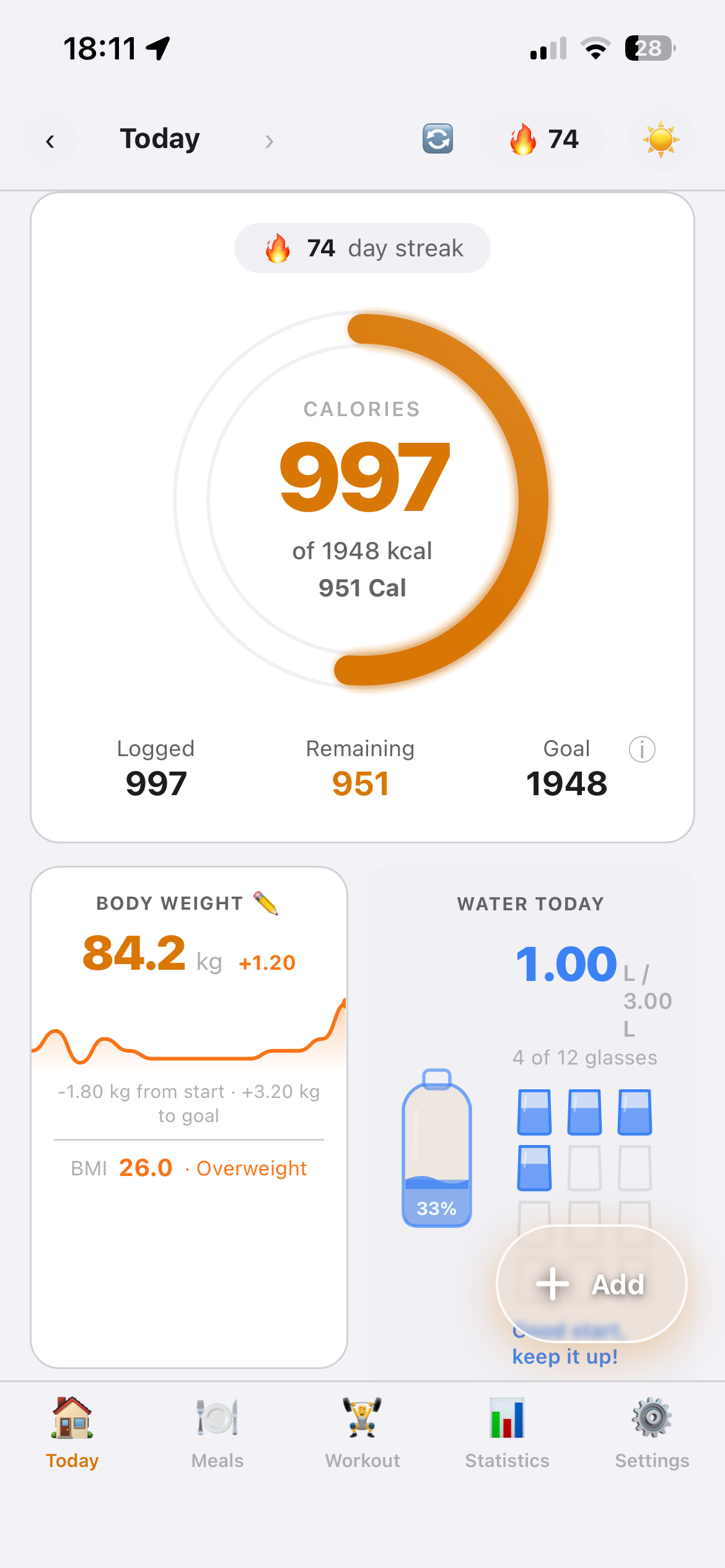Open the 74 day streak chip
The image size is (725, 1568).
[362, 248]
